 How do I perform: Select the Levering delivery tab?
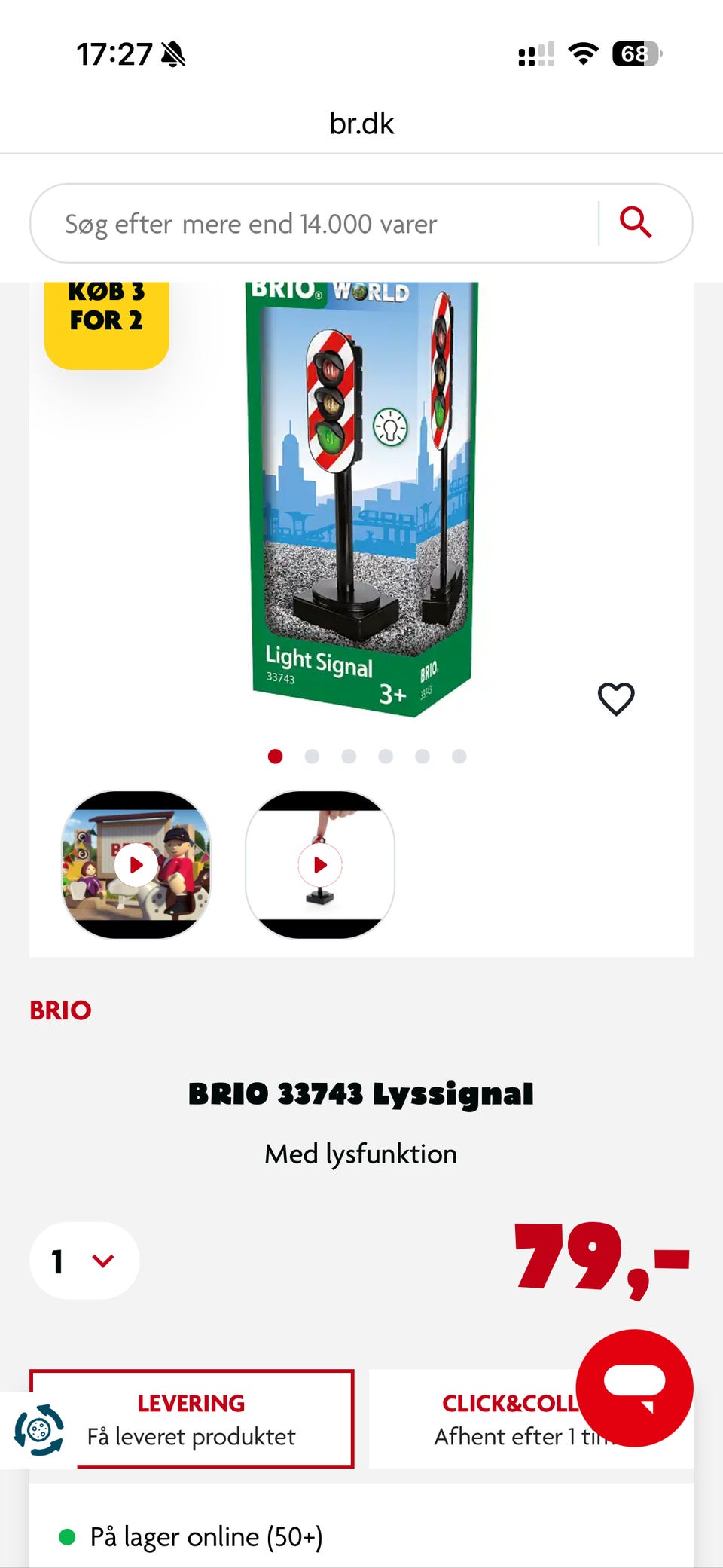191,1419
